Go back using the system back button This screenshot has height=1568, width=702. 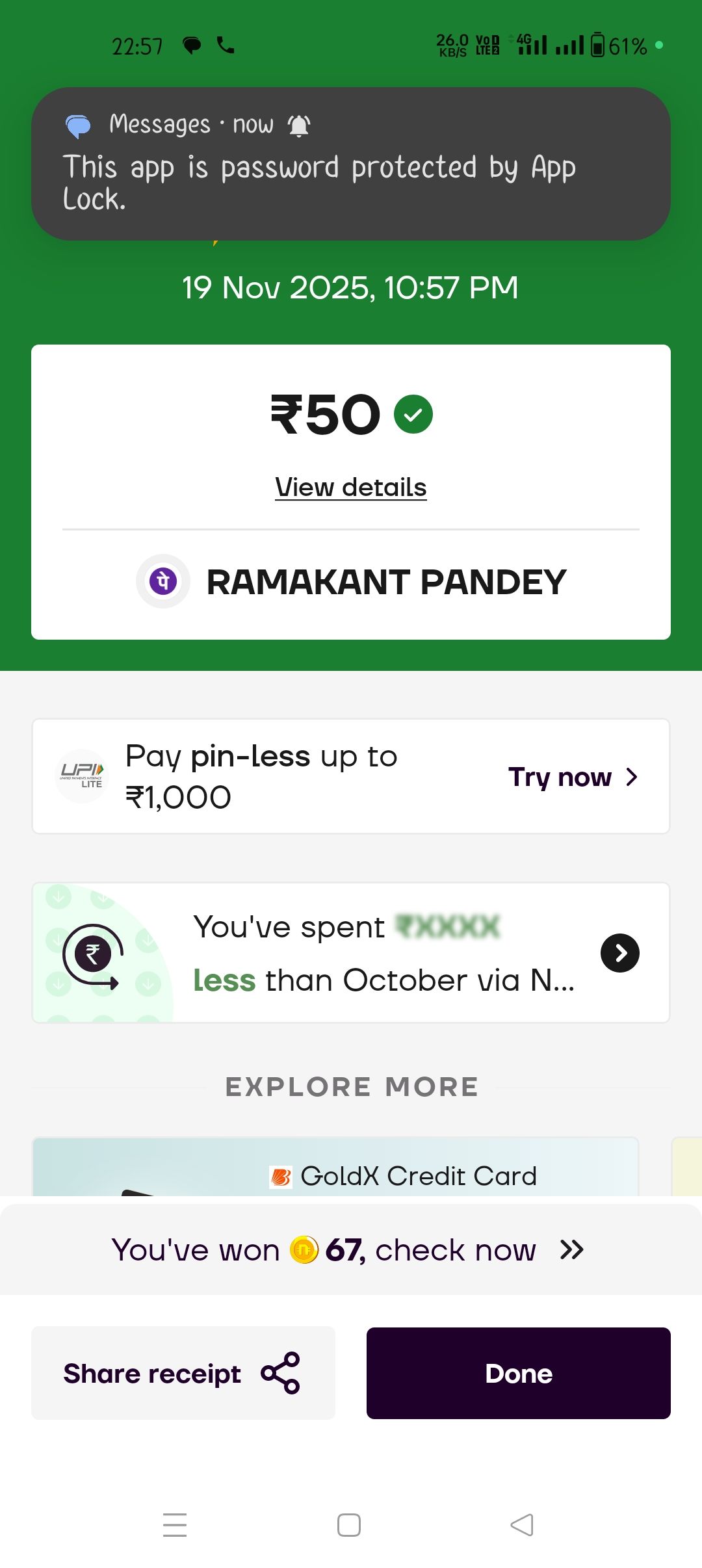coord(522,1524)
